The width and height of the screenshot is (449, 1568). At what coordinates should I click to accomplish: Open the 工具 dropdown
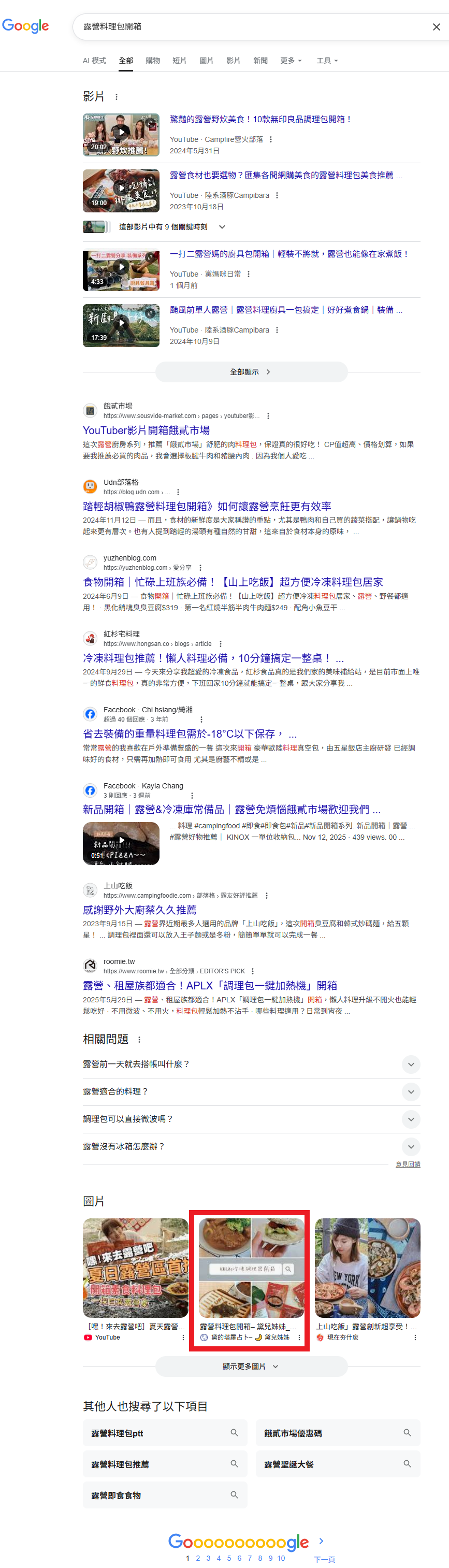pyautogui.click(x=327, y=61)
